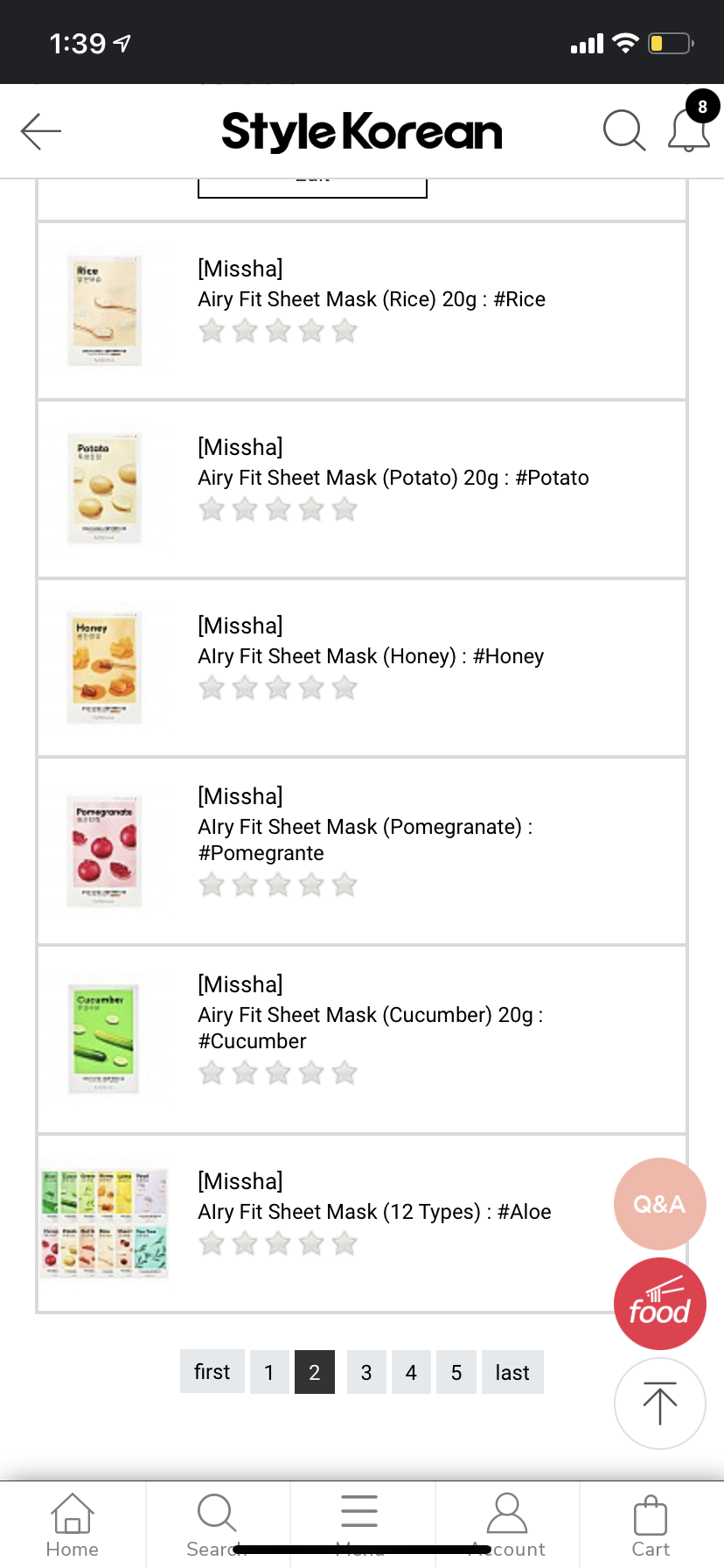Open the Q&A floating button
724x1568 pixels.
tap(659, 1204)
